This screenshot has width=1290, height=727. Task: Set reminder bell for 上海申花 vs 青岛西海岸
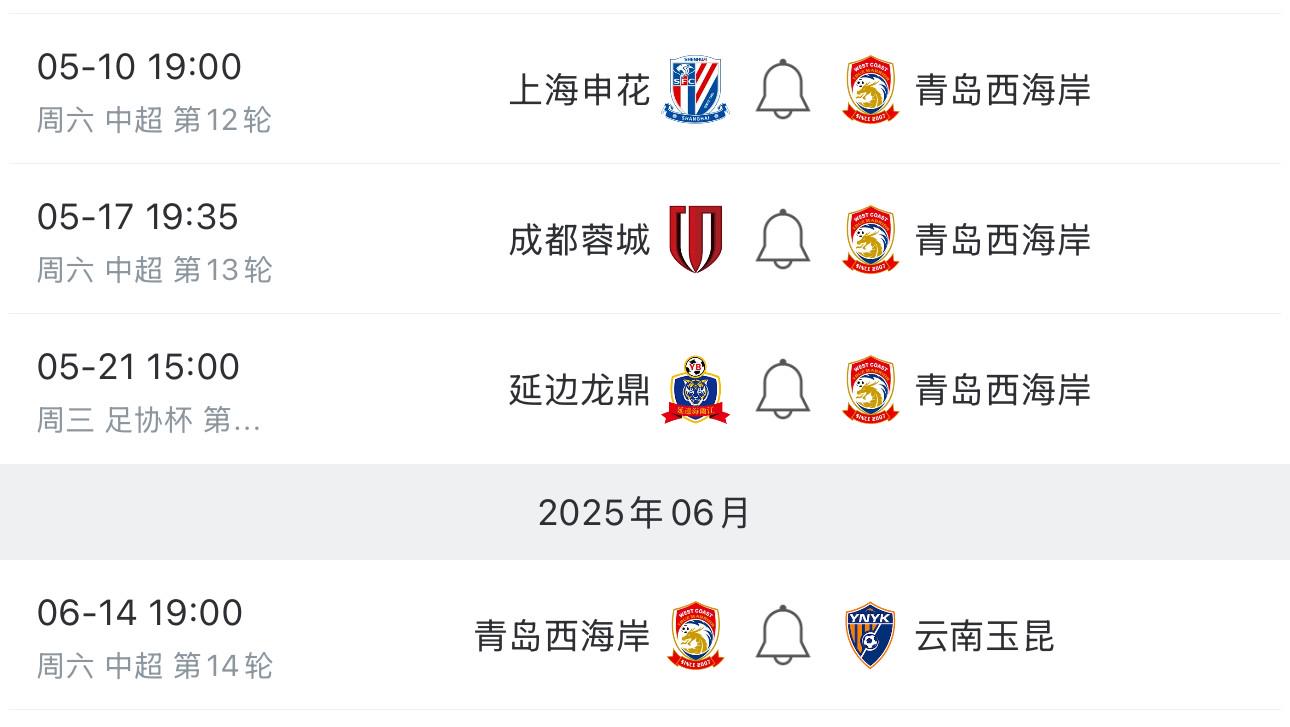782,89
